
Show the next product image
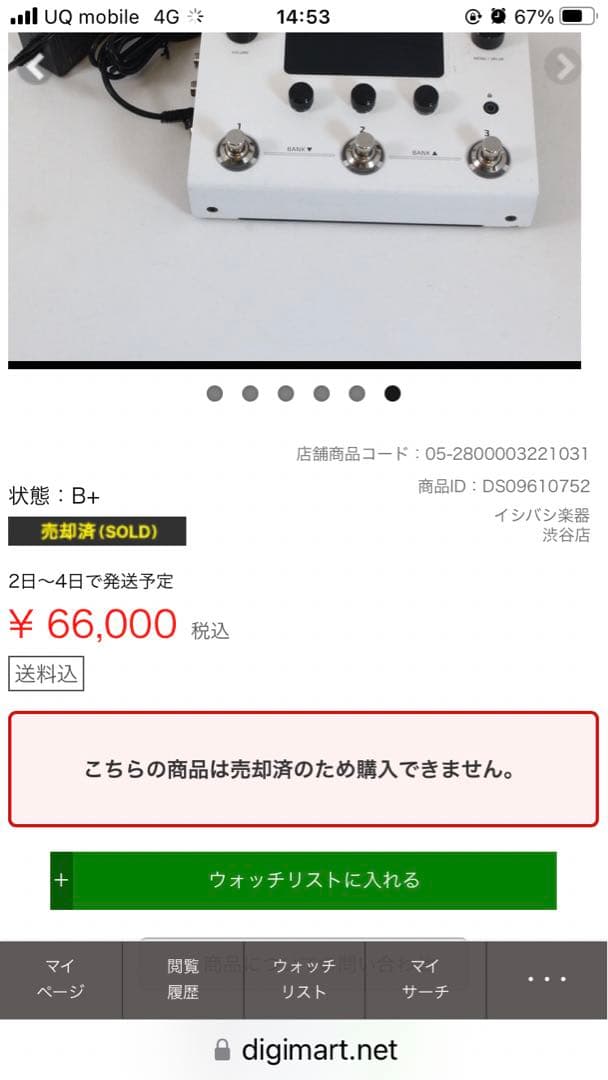(x=564, y=66)
